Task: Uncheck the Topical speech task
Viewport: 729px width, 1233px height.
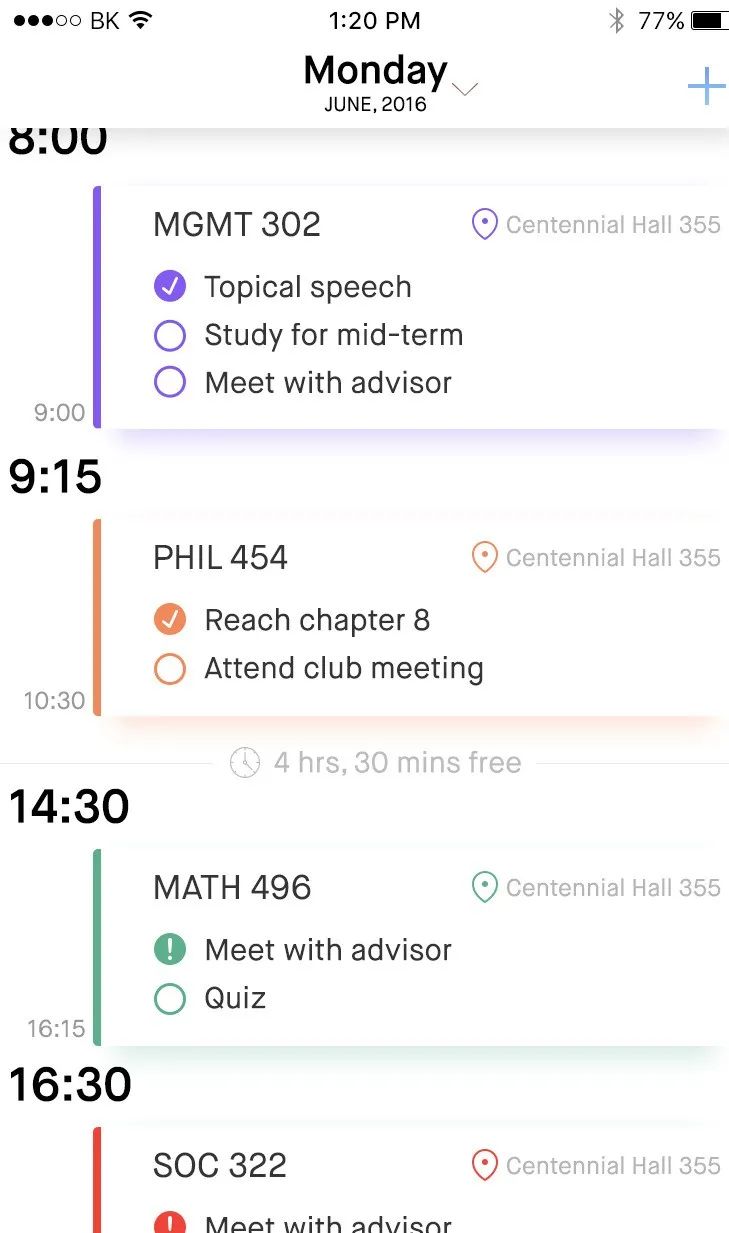Action: coord(170,287)
